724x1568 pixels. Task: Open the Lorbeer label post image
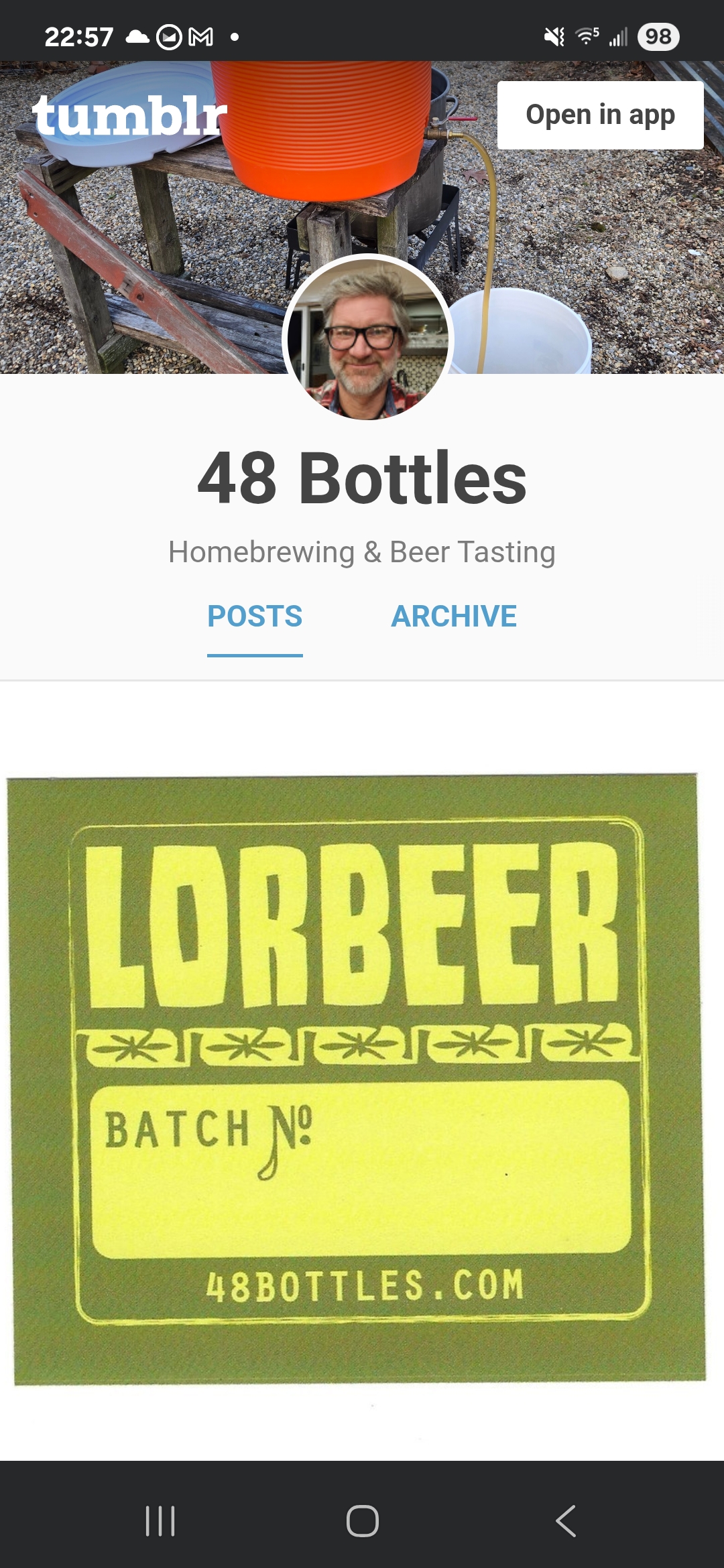[x=357, y=1079]
